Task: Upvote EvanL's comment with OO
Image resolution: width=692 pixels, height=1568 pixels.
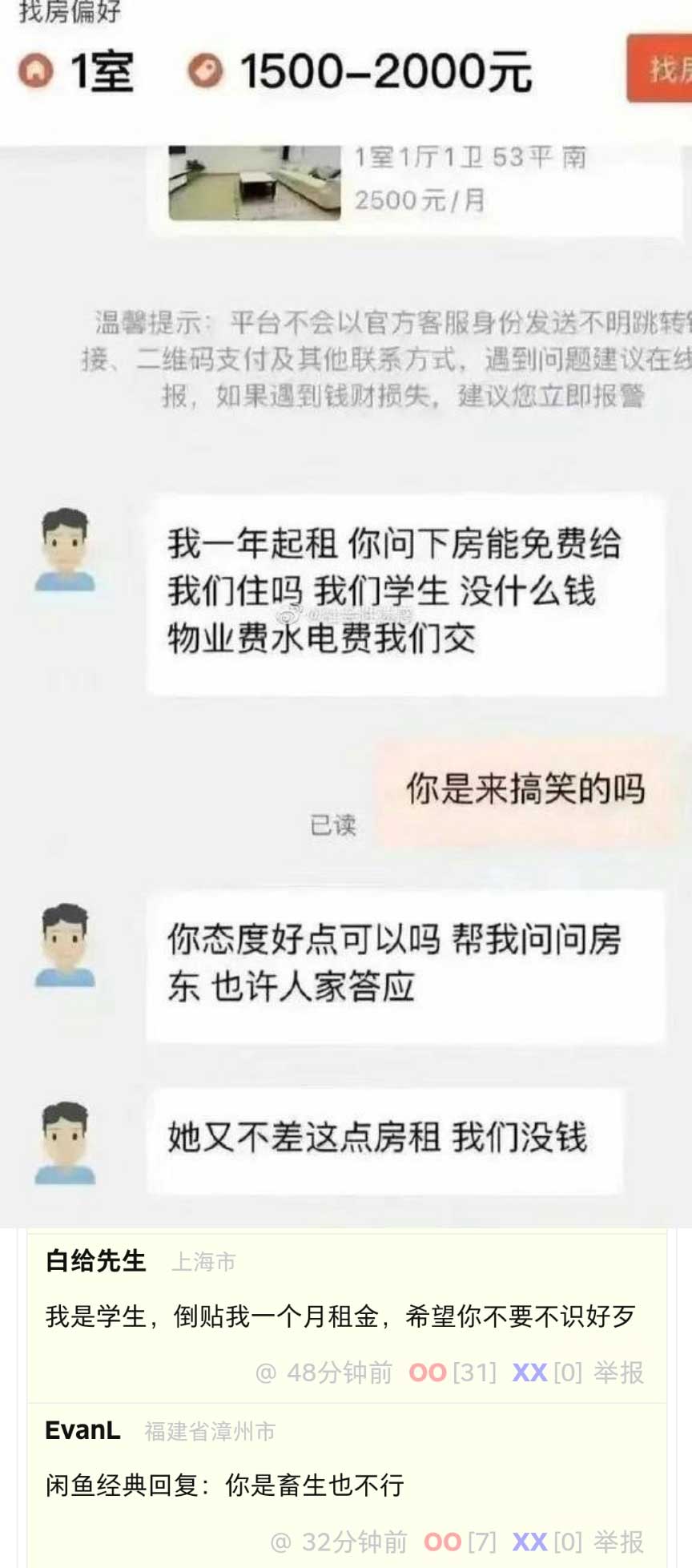Action: point(441,1542)
